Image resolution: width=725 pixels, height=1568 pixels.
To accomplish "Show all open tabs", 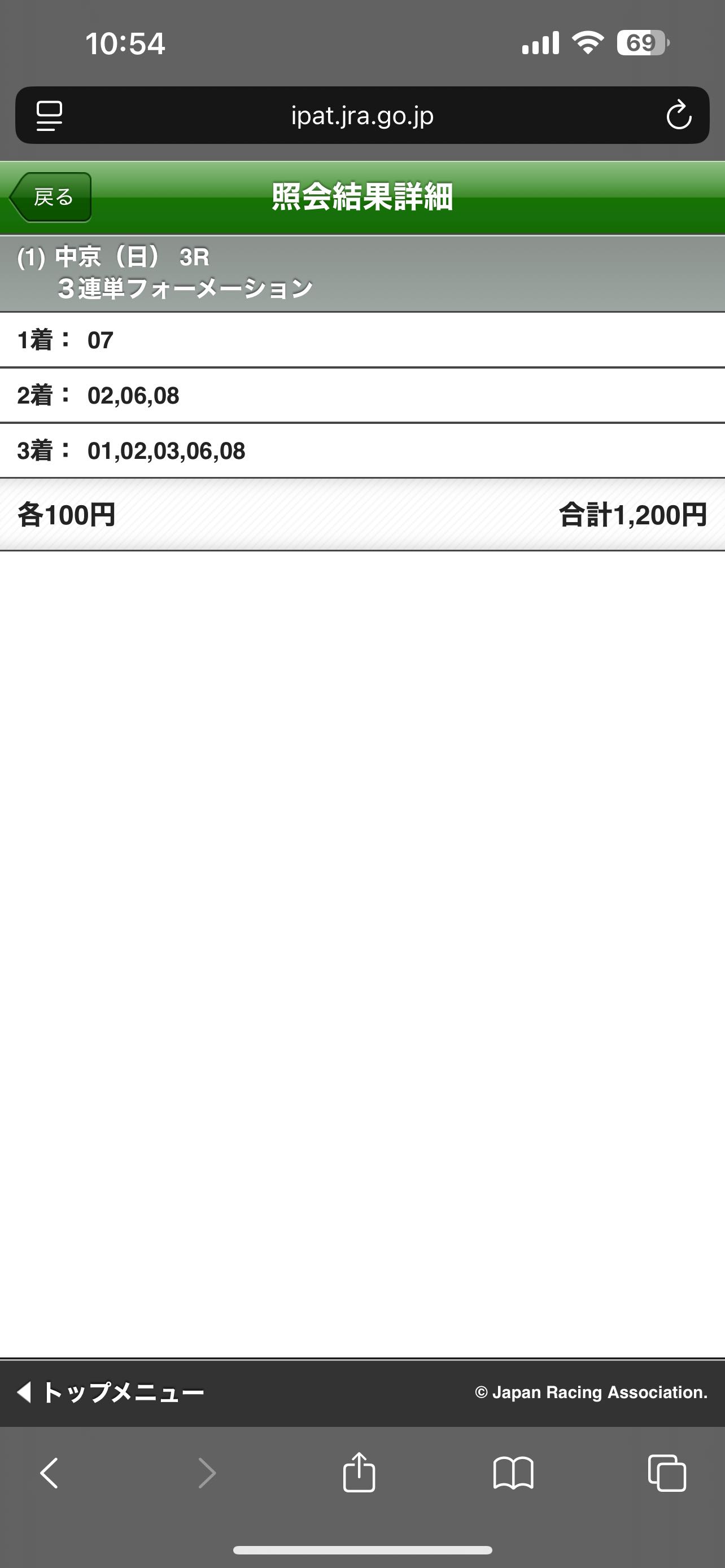I will [x=667, y=1474].
